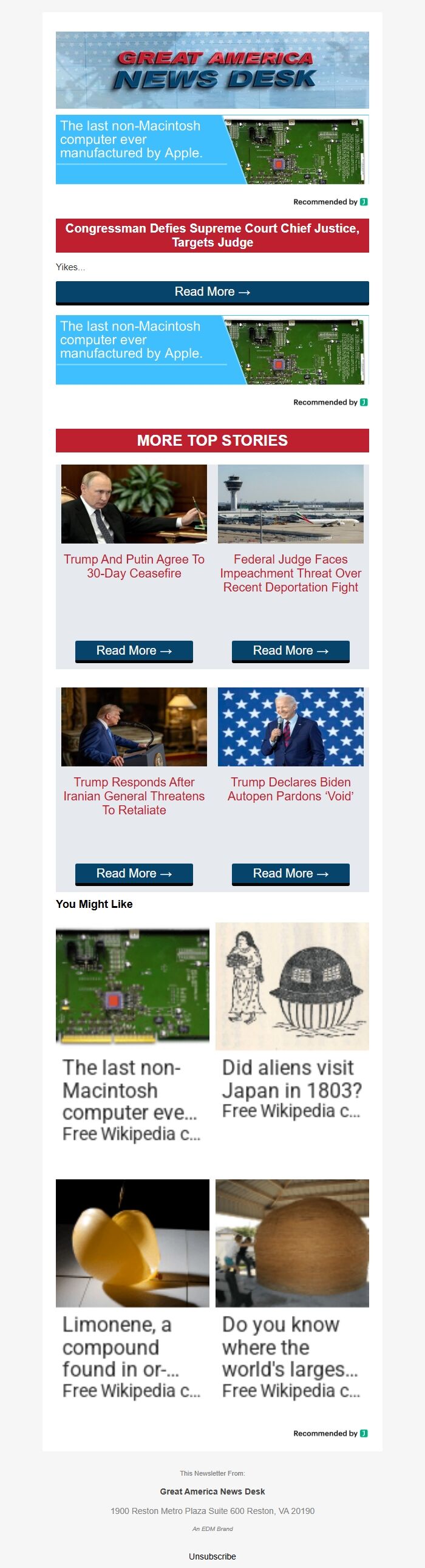The width and height of the screenshot is (425, 1568).
Task: Read More on Trump responding to Iranian general
Action: 134,873
